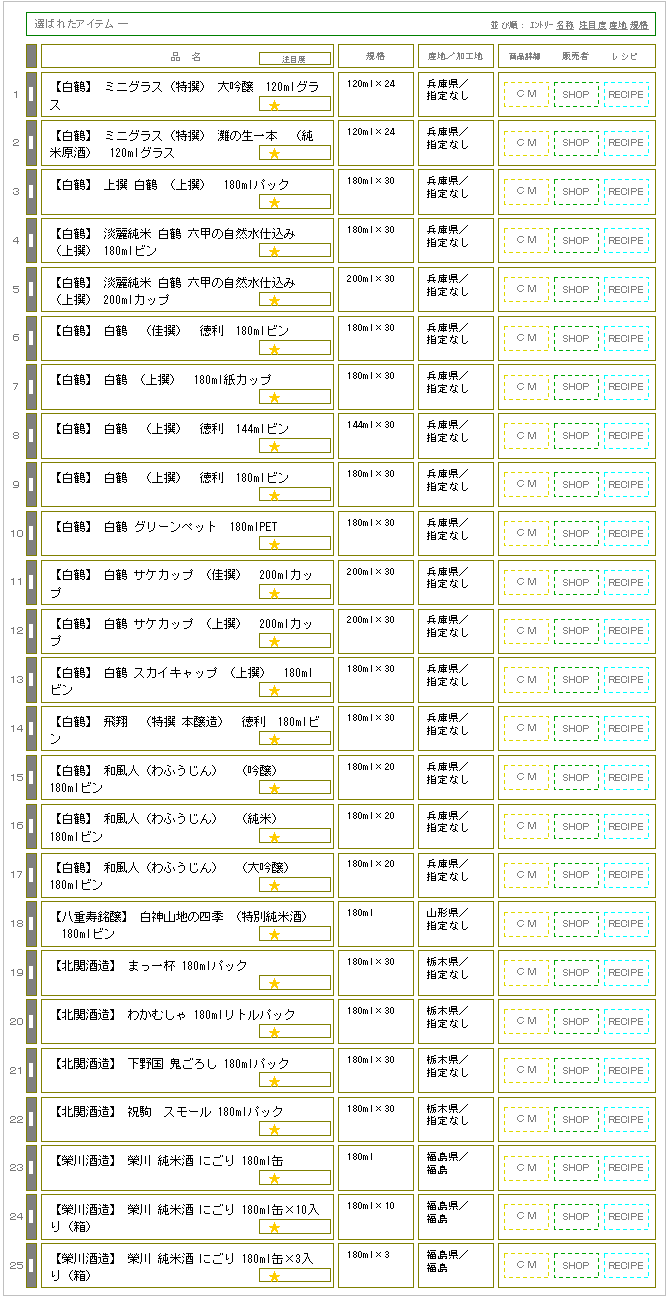Open CM for 榮川 純米酒 にごり 180ml缶×3入り
This screenshot has width=668, height=1298.
[526, 1266]
